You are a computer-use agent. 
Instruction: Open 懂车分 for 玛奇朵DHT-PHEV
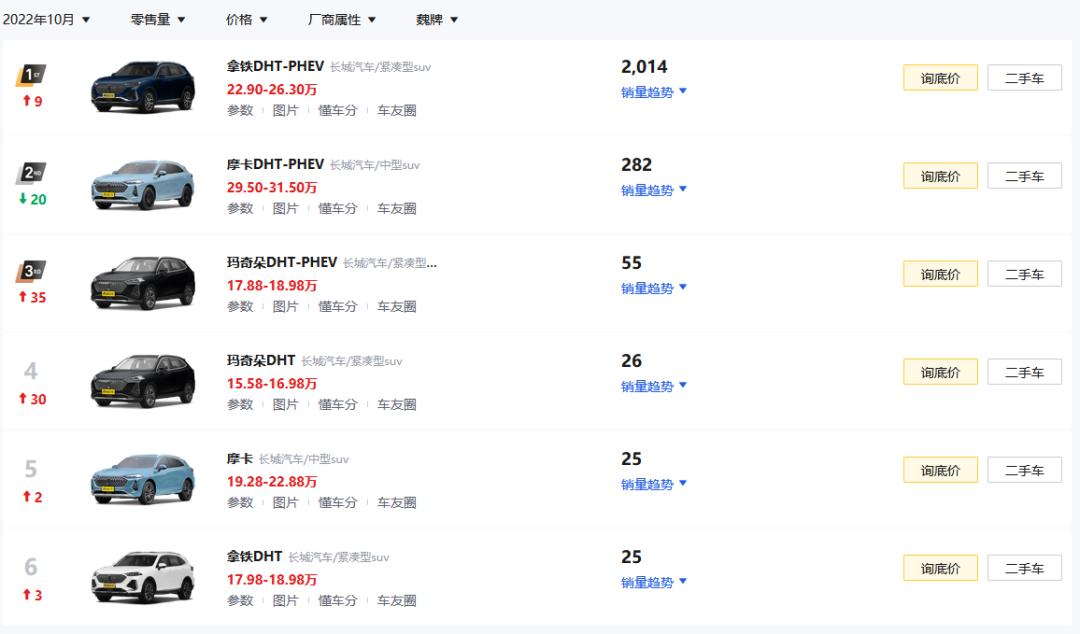337,306
